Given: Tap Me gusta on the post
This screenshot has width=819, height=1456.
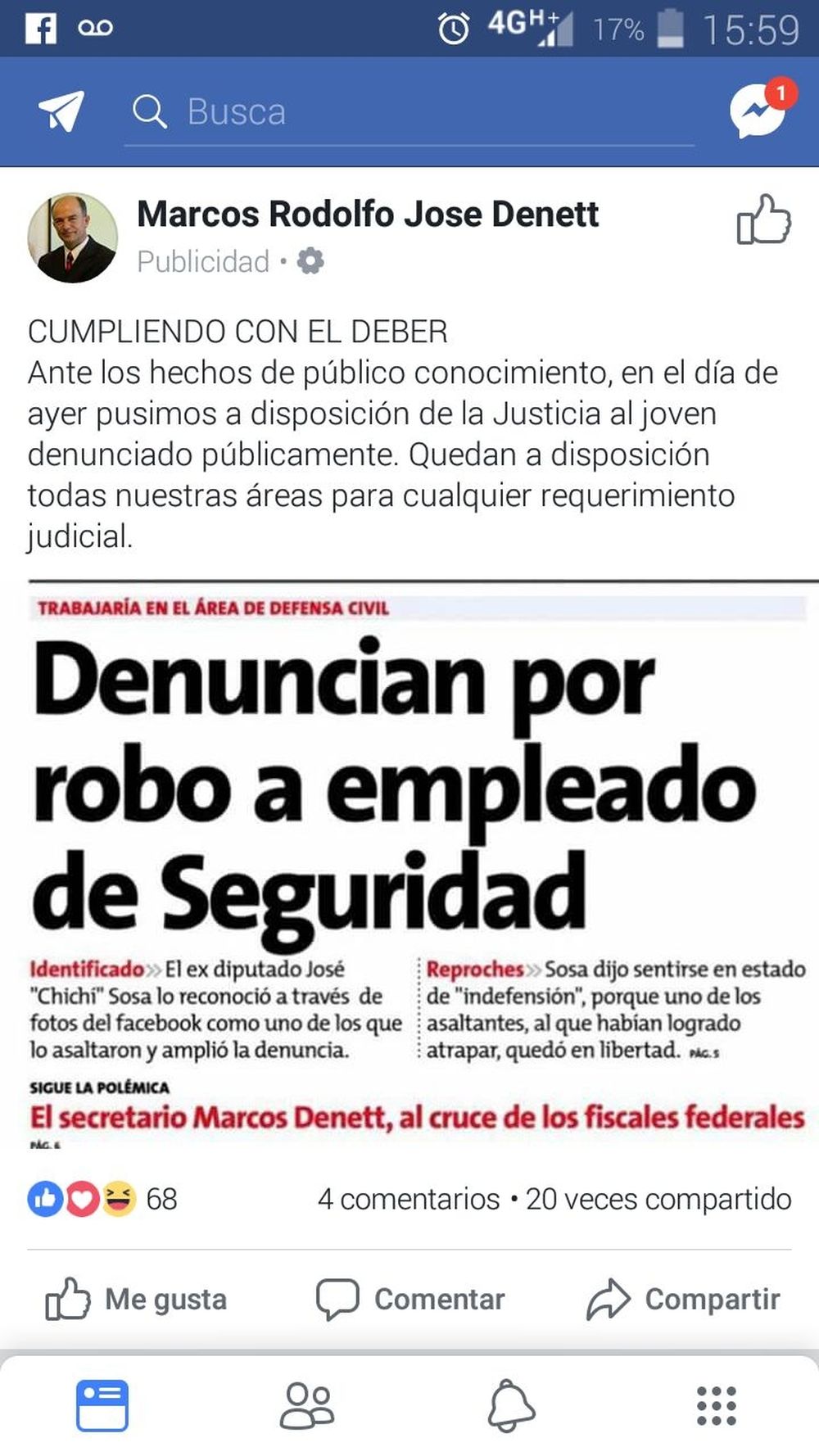Looking at the screenshot, I should (136, 1300).
